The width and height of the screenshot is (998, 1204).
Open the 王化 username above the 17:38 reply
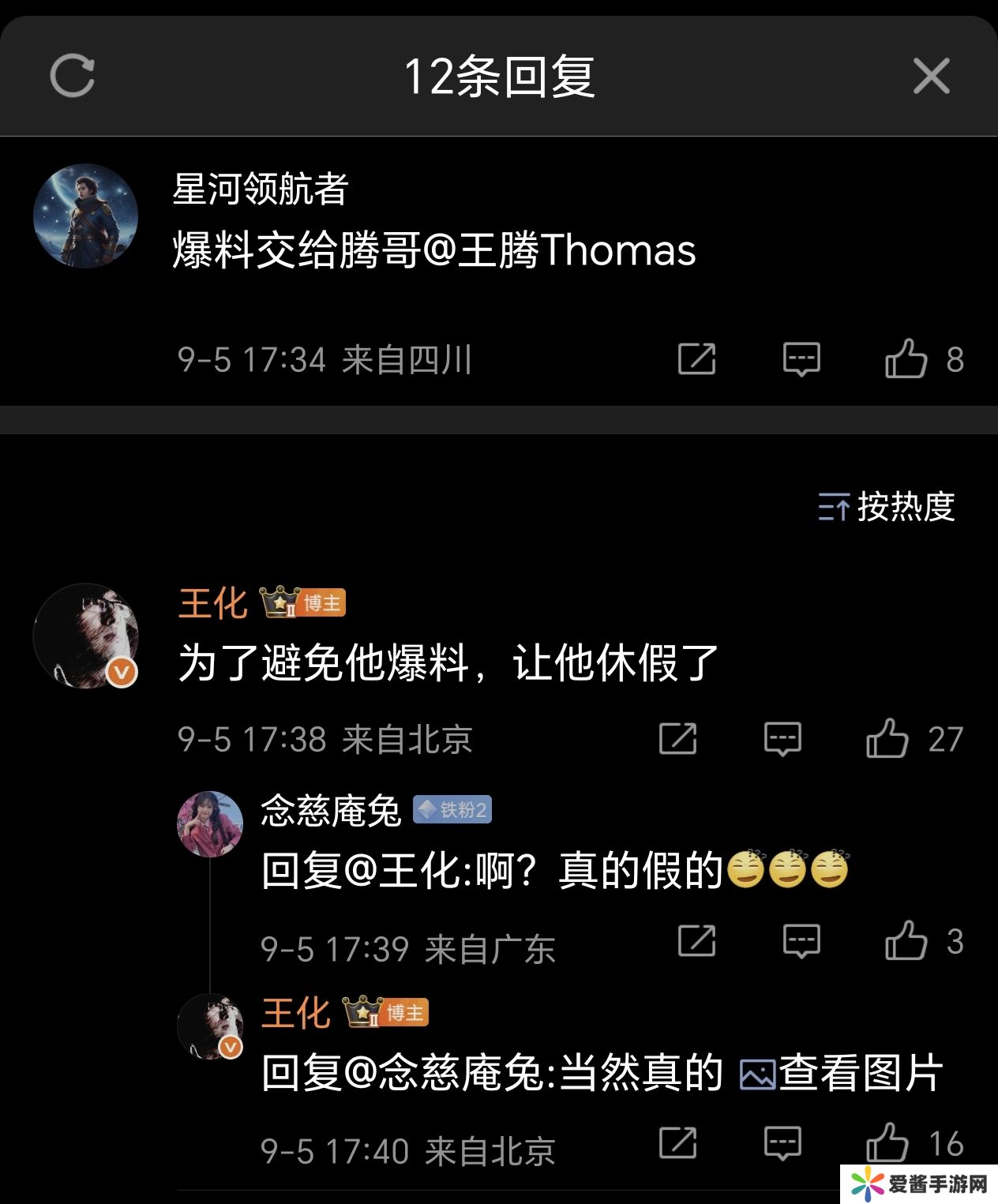[x=212, y=604]
